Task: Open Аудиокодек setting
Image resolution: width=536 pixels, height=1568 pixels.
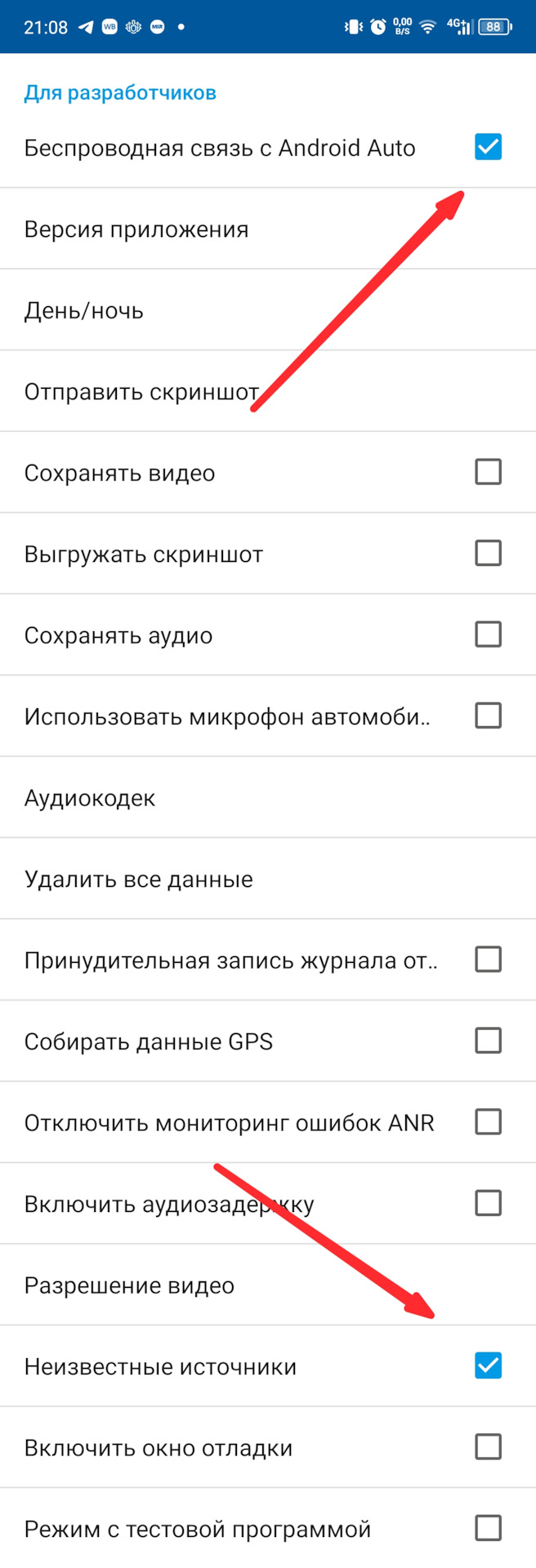Action: pos(90,798)
